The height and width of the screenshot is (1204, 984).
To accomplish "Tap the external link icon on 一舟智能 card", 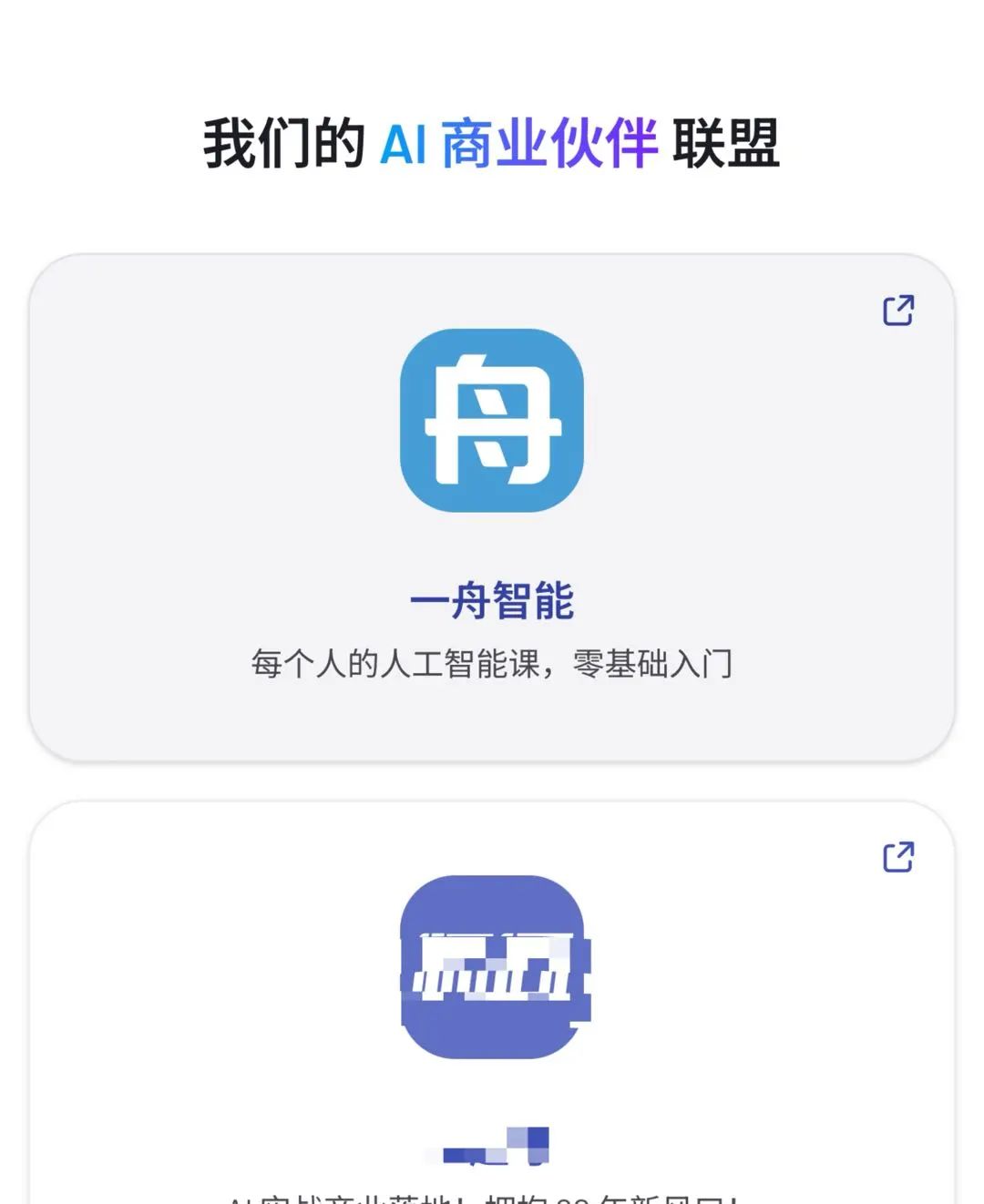I will 898,311.
